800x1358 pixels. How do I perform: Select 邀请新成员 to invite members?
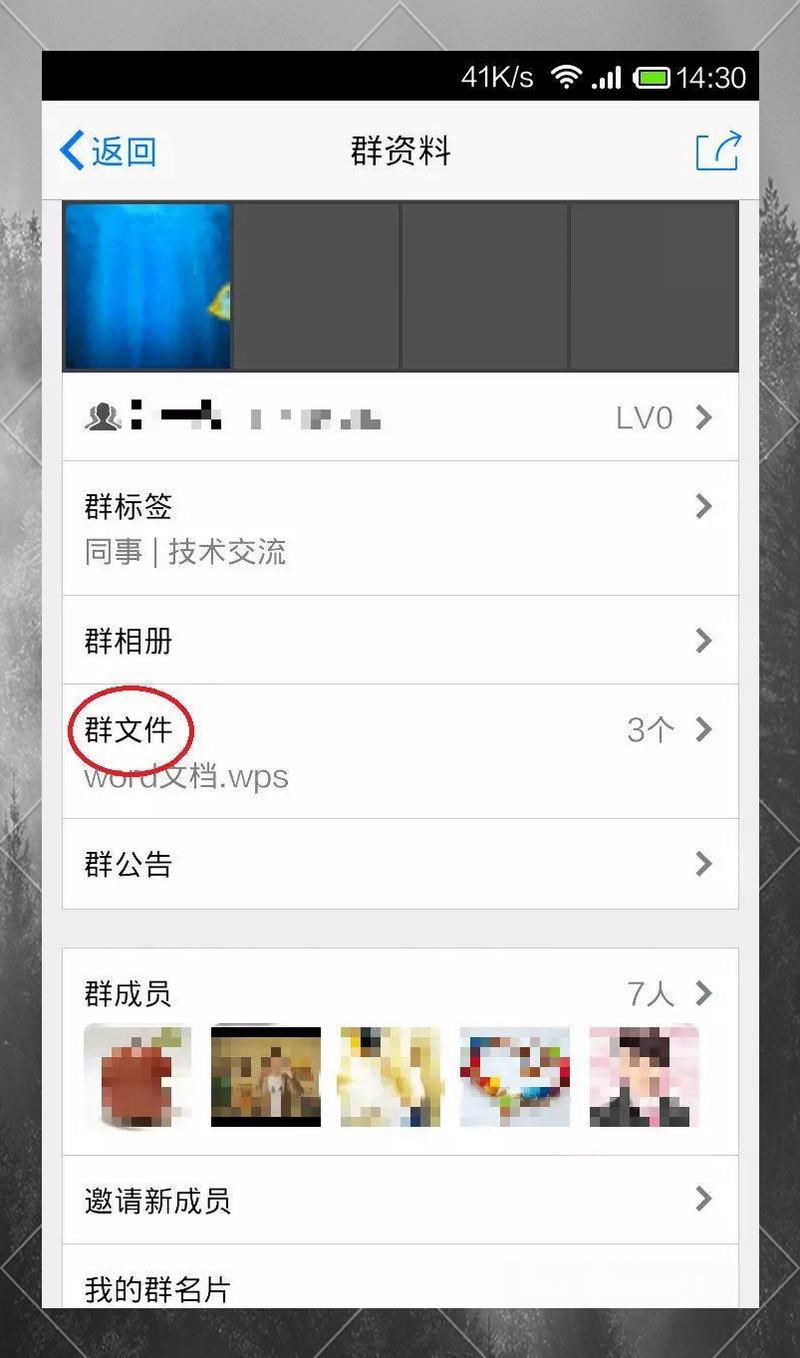tap(400, 1200)
